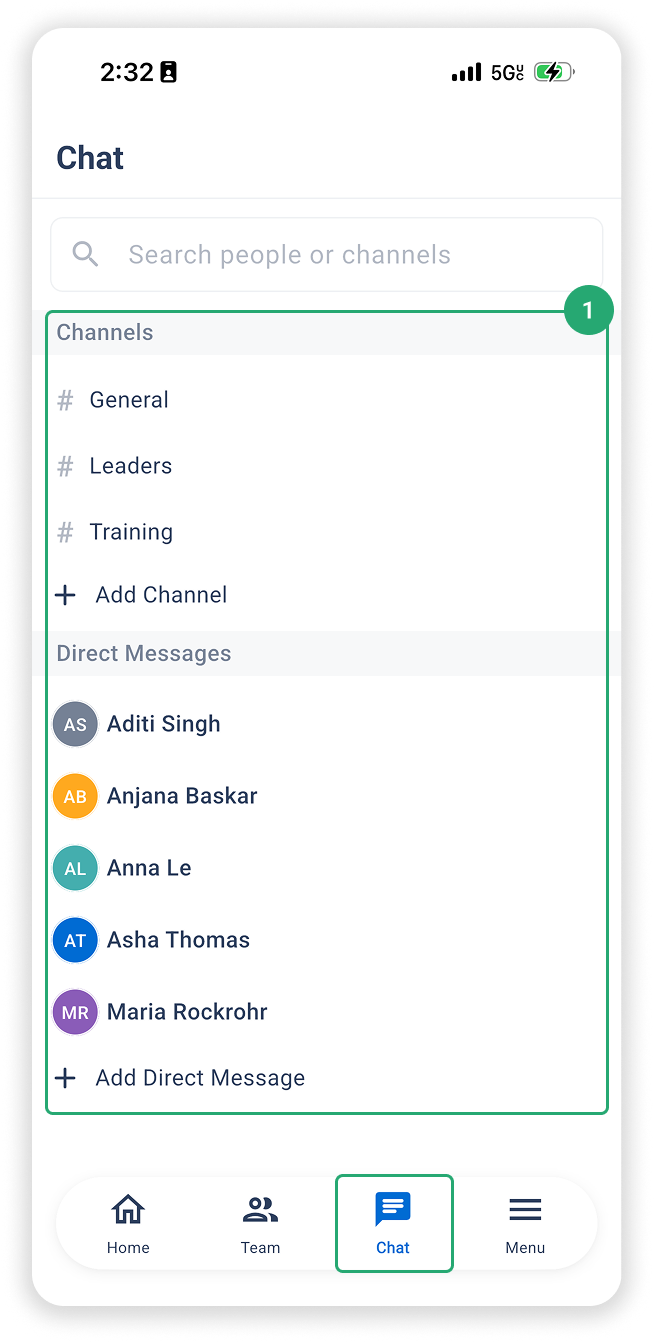Add a new channel
Screen dimensions: 654x1342
coord(326,595)
